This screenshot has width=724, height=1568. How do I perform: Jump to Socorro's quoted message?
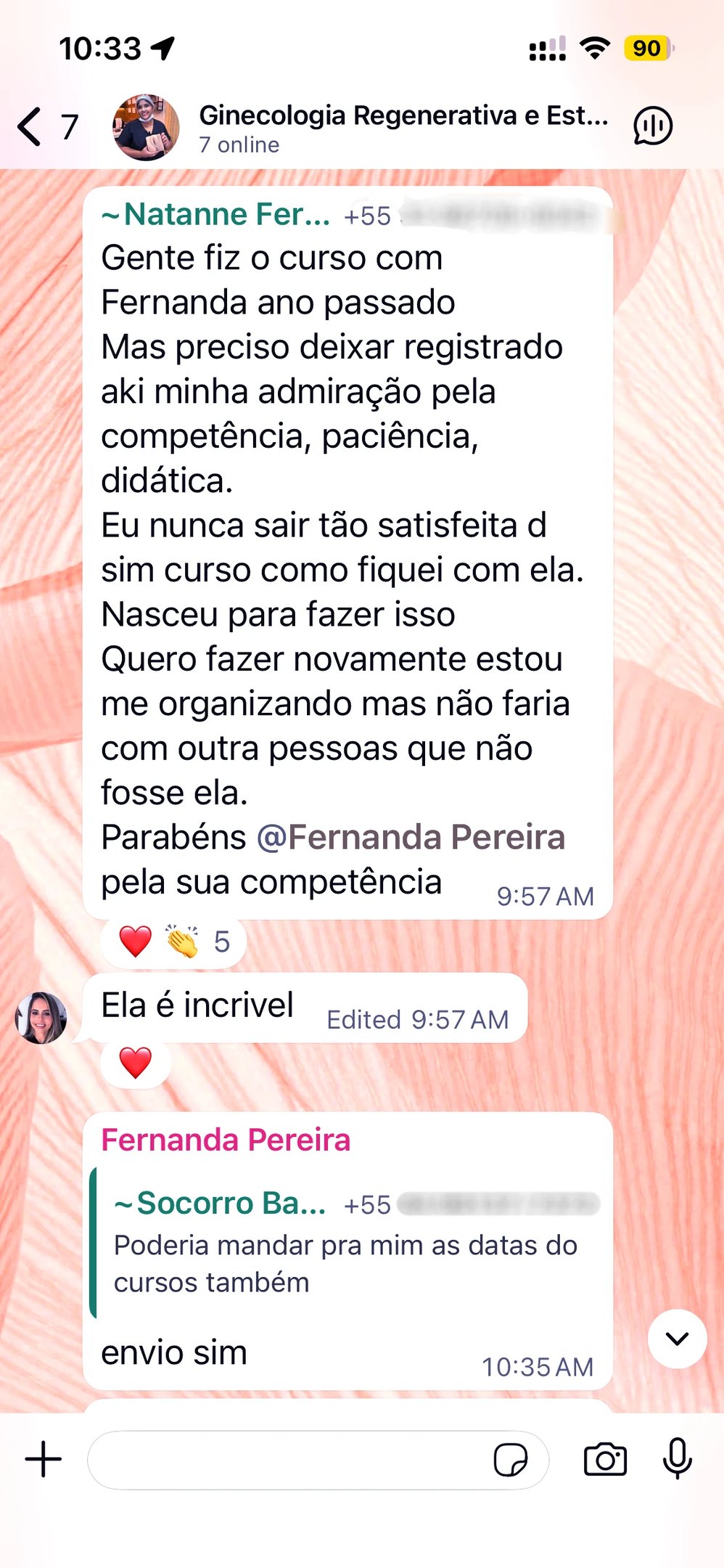point(348,1243)
